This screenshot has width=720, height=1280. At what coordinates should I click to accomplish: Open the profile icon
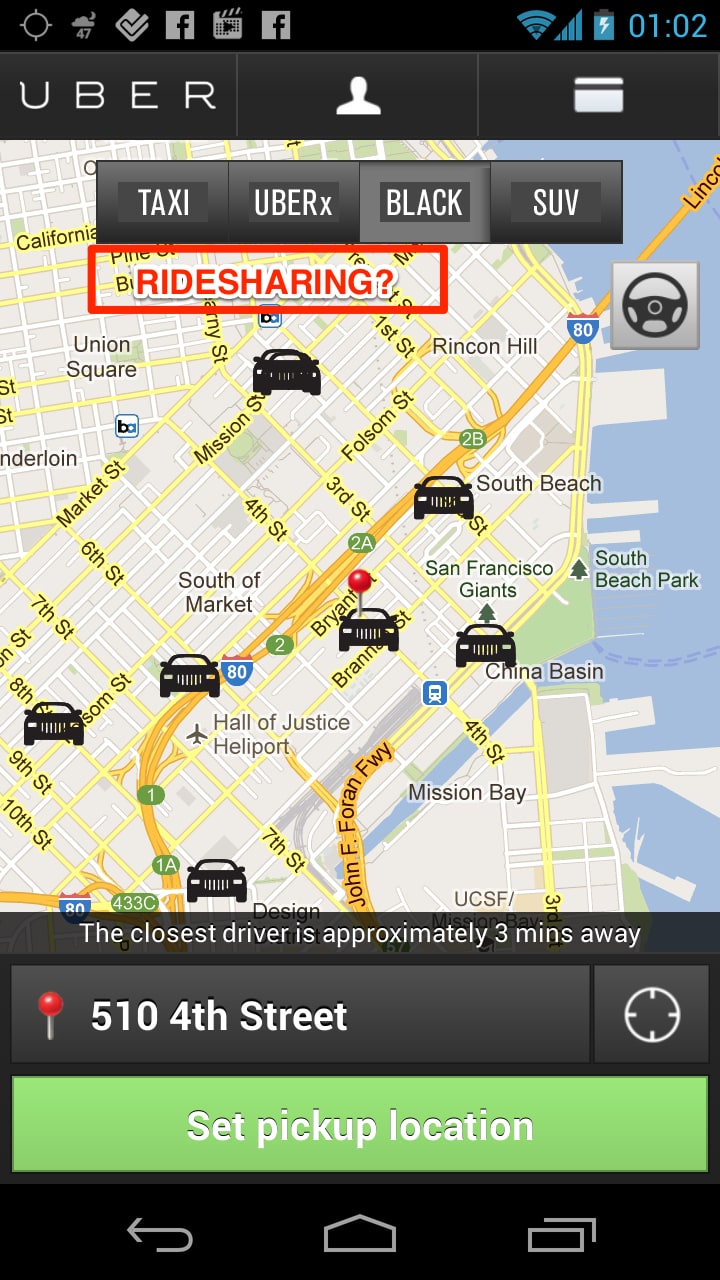click(358, 96)
